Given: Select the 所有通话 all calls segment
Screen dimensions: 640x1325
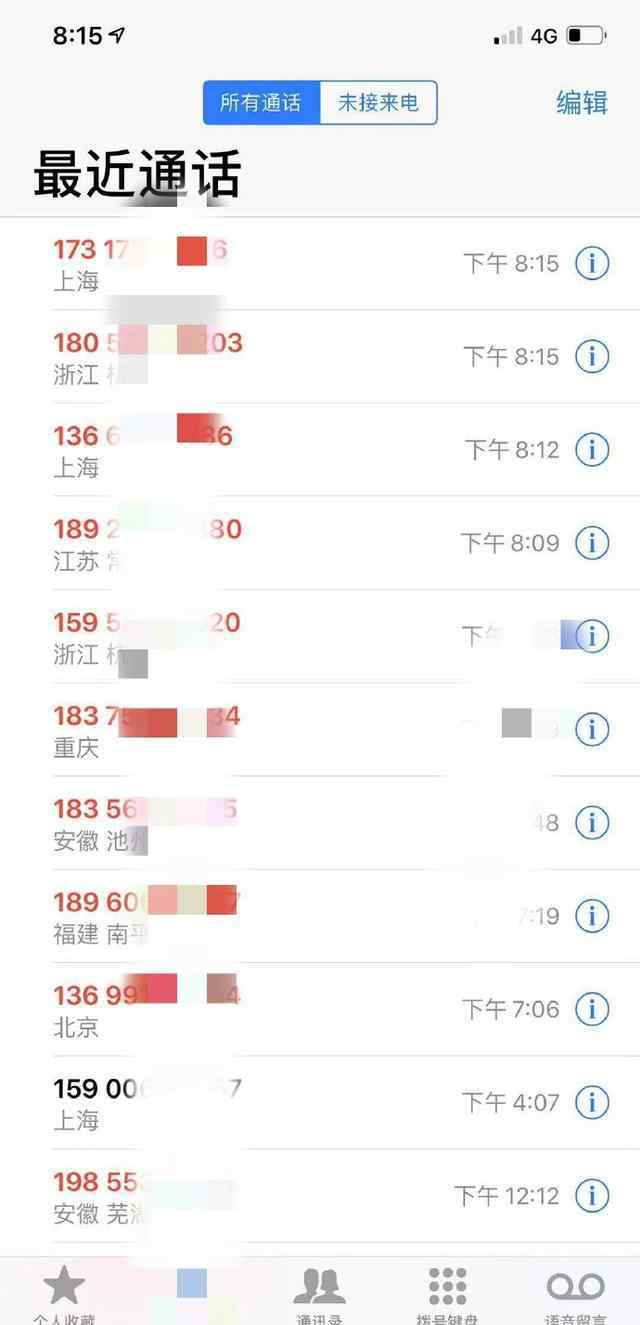Looking at the screenshot, I should (x=261, y=103).
